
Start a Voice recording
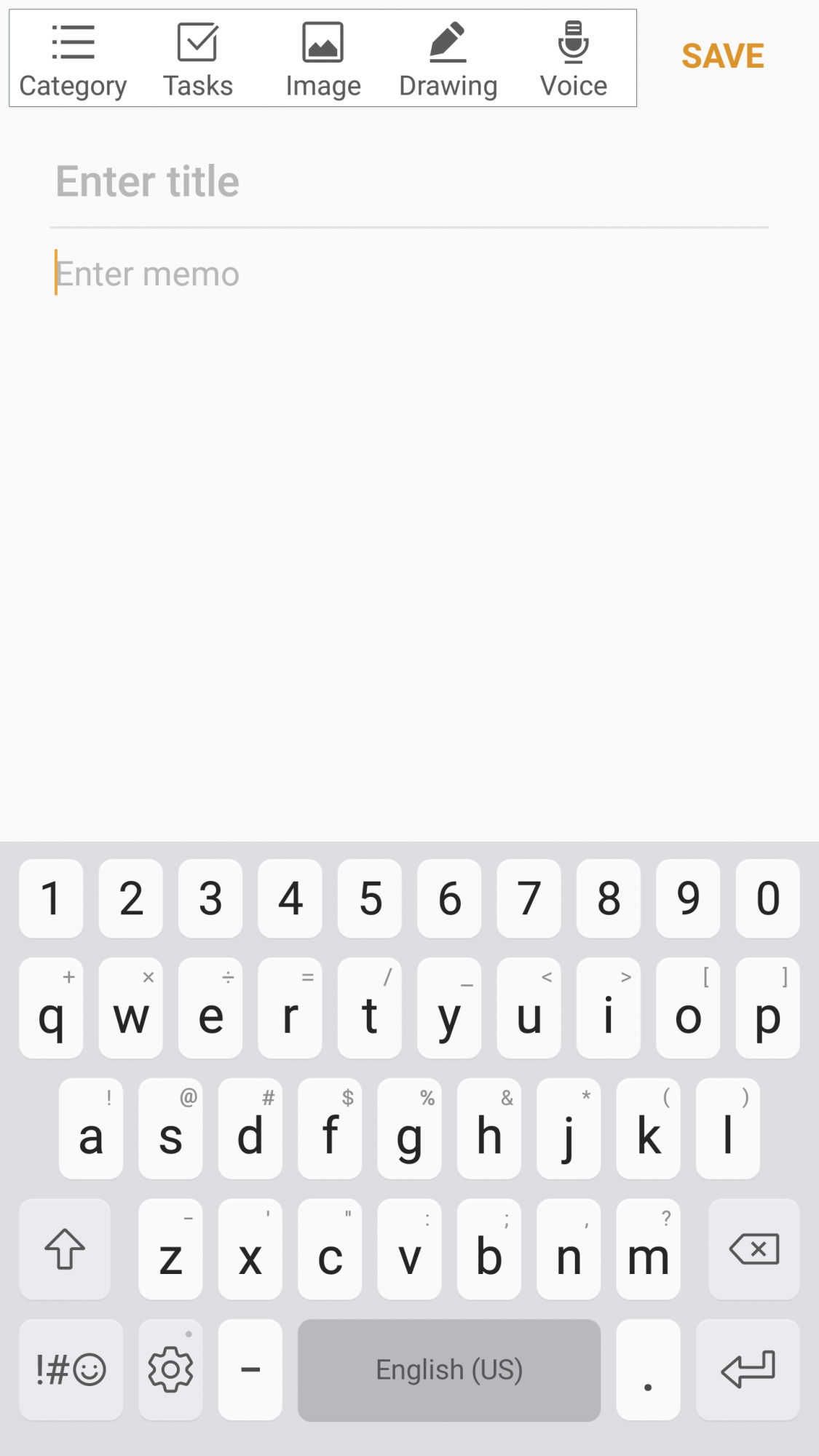(574, 60)
